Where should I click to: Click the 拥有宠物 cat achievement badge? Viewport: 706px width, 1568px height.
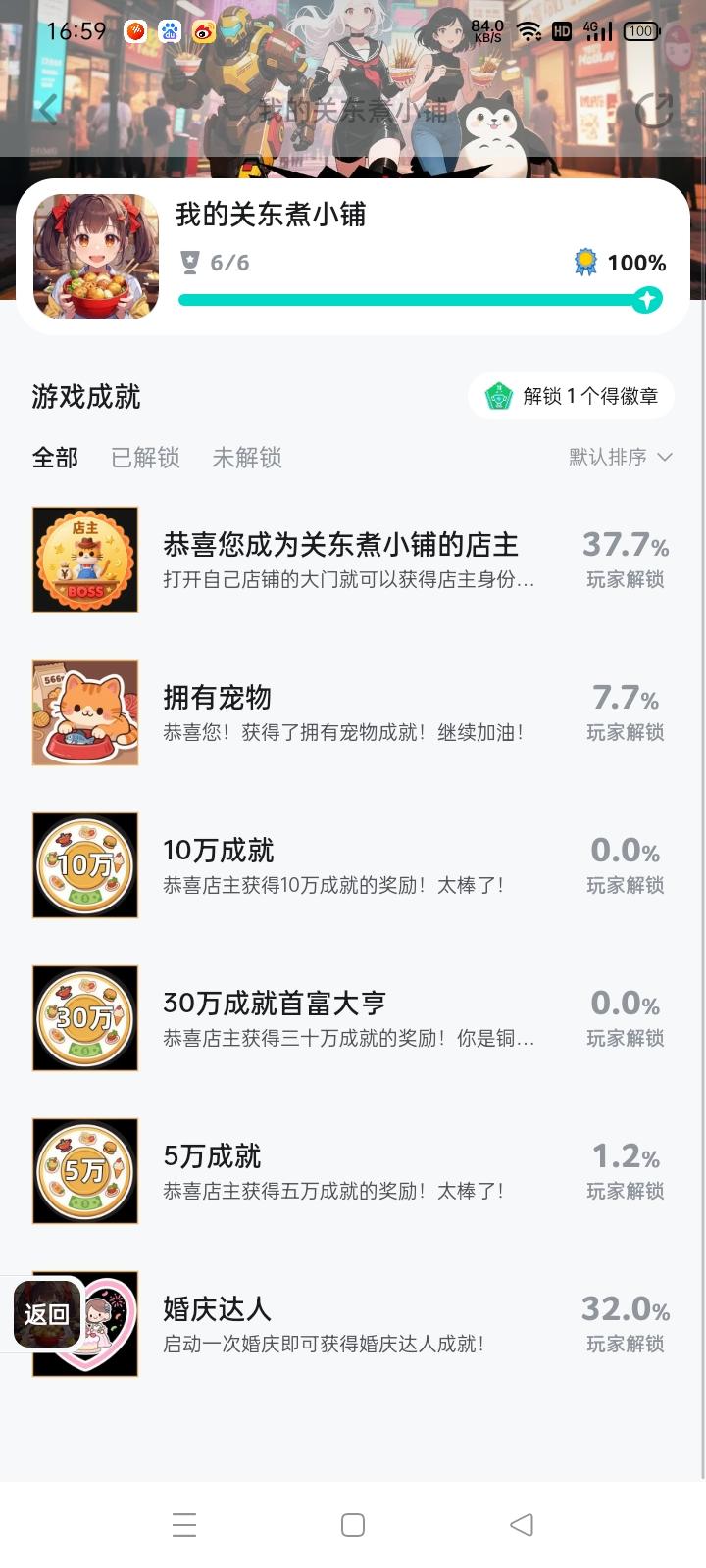[x=85, y=712]
